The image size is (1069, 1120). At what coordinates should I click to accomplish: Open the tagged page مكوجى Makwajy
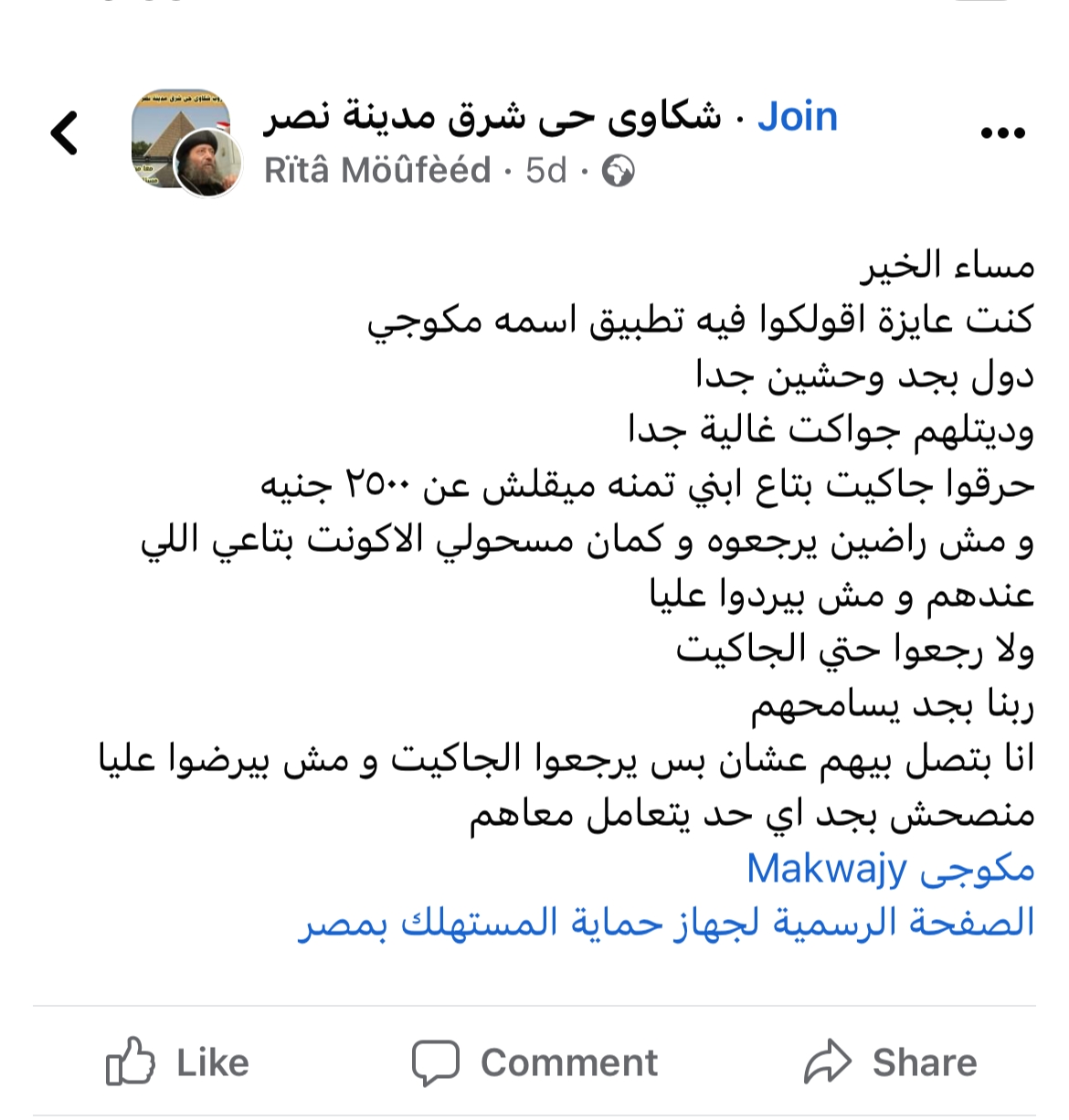(x=890, y=869)
